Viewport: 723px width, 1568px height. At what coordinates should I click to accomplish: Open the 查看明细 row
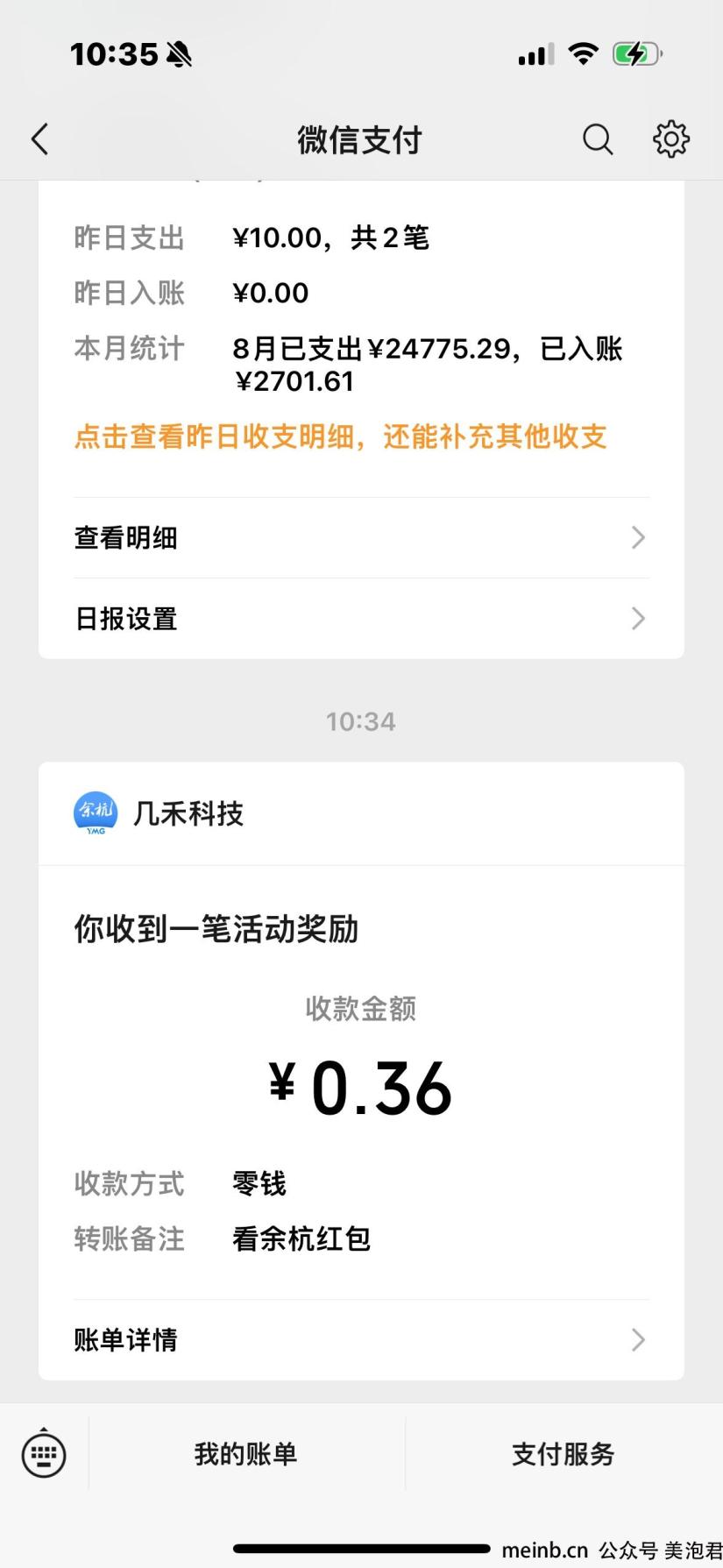[x=361, y=537]
